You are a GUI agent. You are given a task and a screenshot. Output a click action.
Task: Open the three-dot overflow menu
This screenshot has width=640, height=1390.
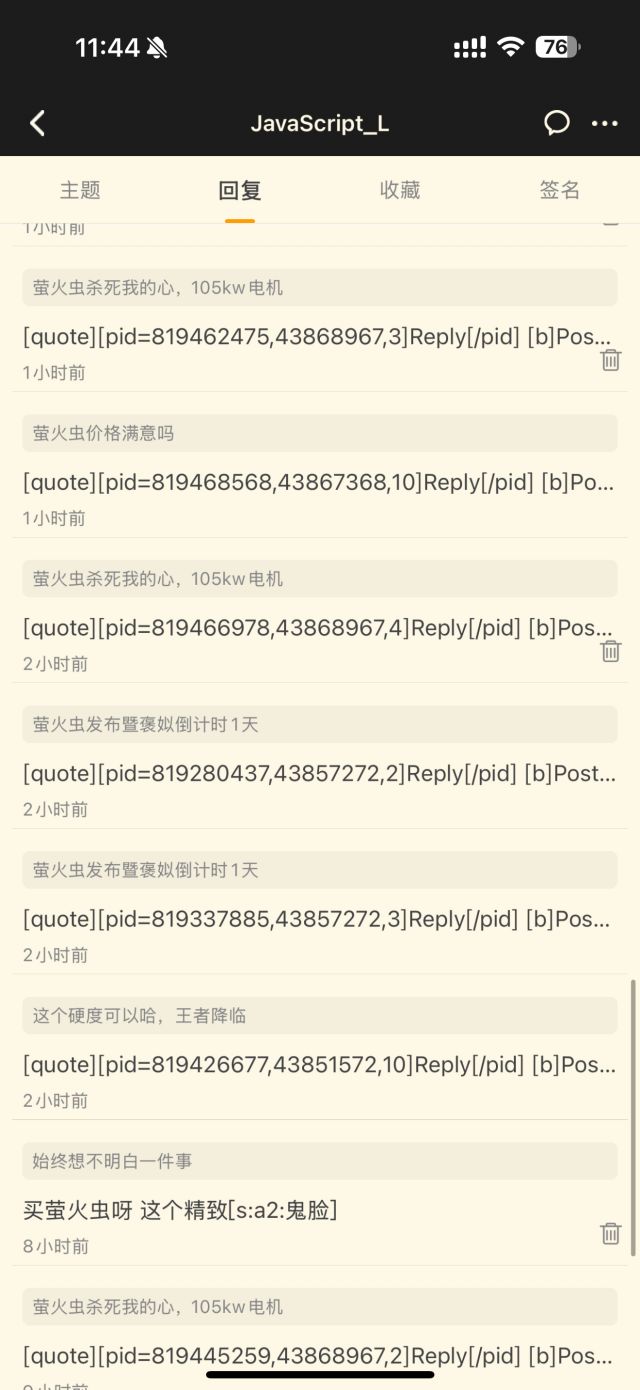pyautogui.click(x=604, y=123)
